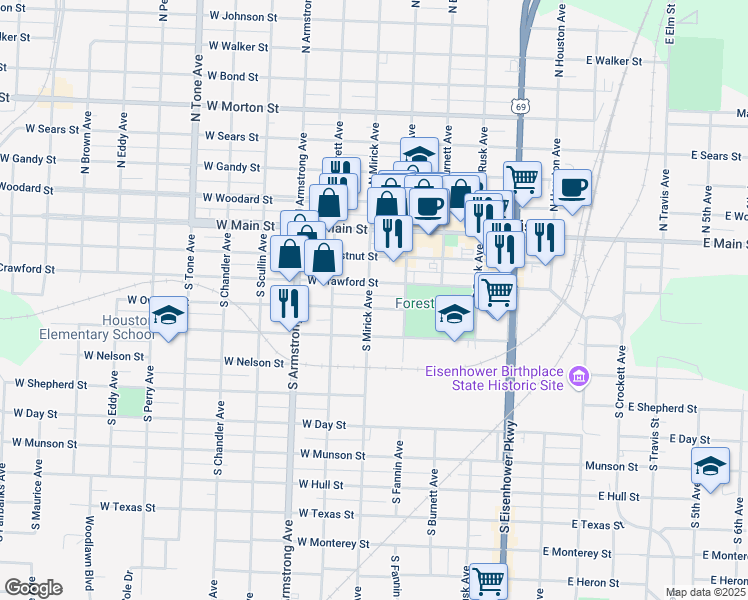
Task: Open the restaurant marker beside W Main St label
Action: tap(394, 238)
